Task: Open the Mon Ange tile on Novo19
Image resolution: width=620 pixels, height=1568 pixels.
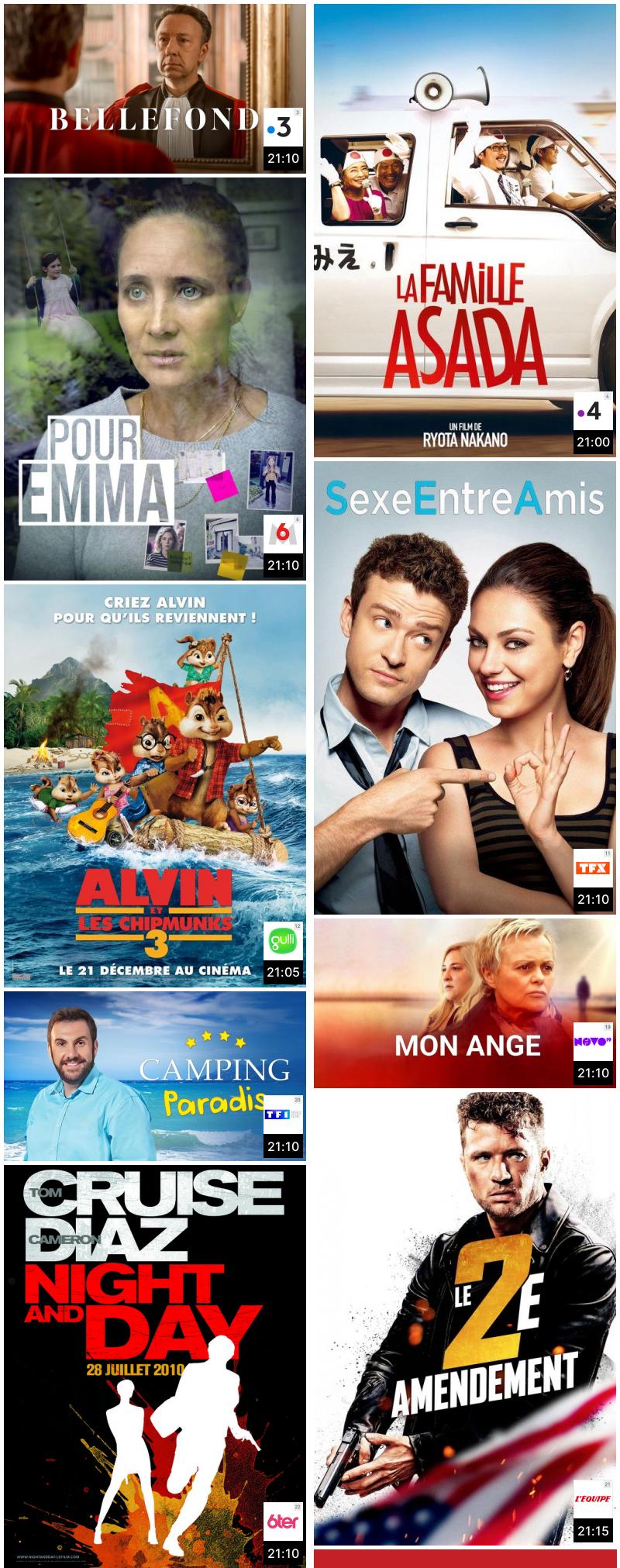Action: pos(464,1004)
